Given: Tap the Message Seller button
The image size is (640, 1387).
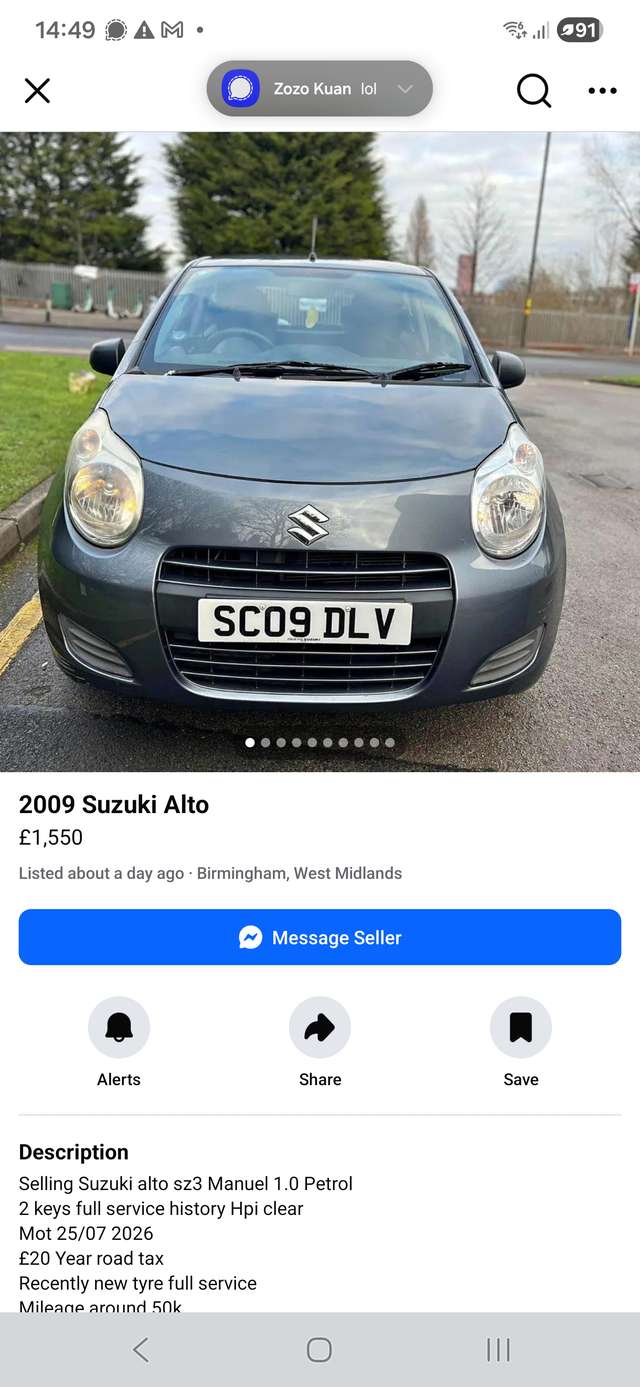Looking at the screenshot, I should (x=320, y=937).
